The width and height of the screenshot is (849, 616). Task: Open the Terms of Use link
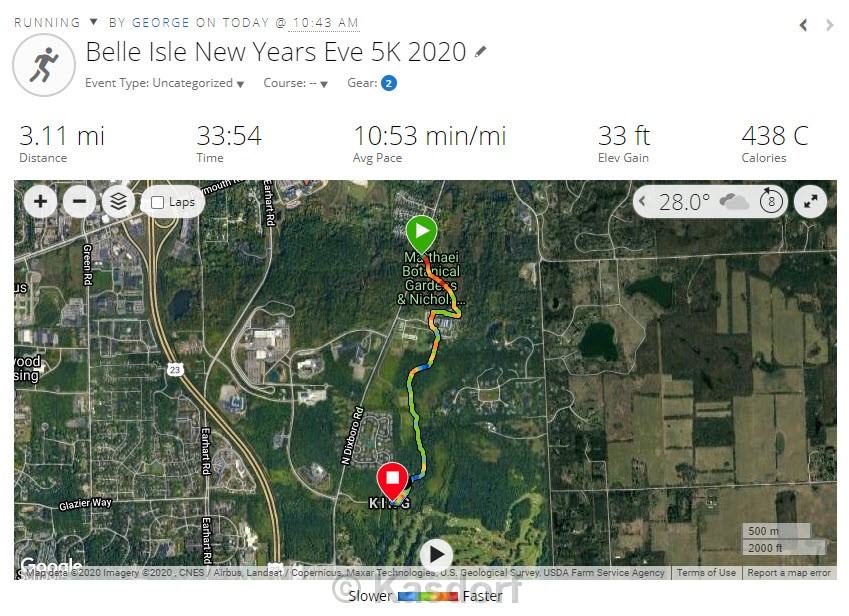(706, 573)
